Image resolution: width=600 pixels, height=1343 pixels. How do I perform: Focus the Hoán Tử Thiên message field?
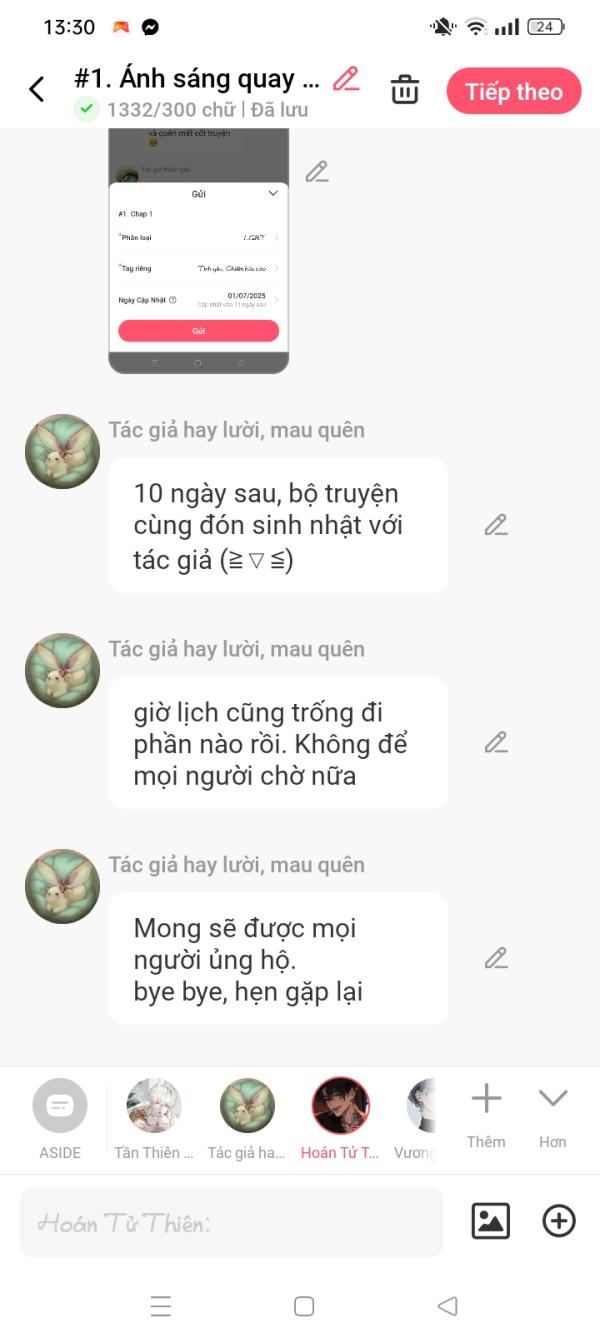coord(231,1222)
